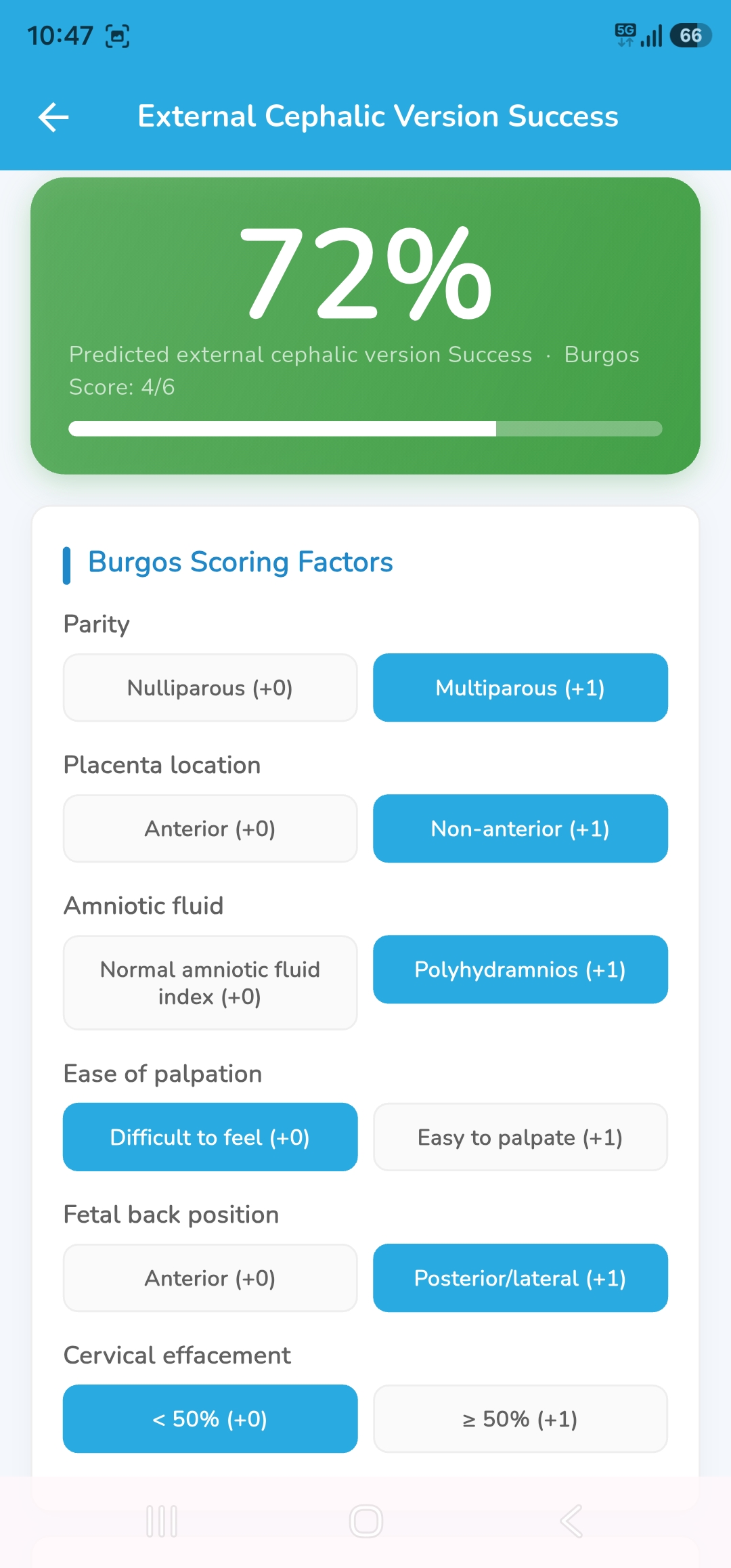731x1568 pixels.
Task: Select < 50% (+0) cervical effacement
Action: click(210, 1419)
